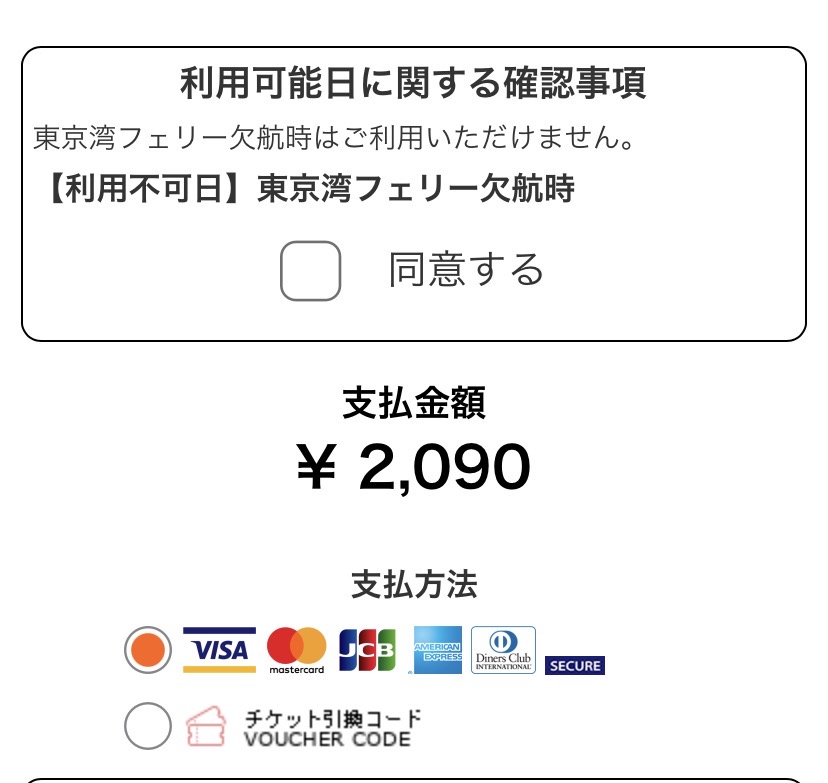Select the credit card payment method
828x783 pixels.
point(148,650)
